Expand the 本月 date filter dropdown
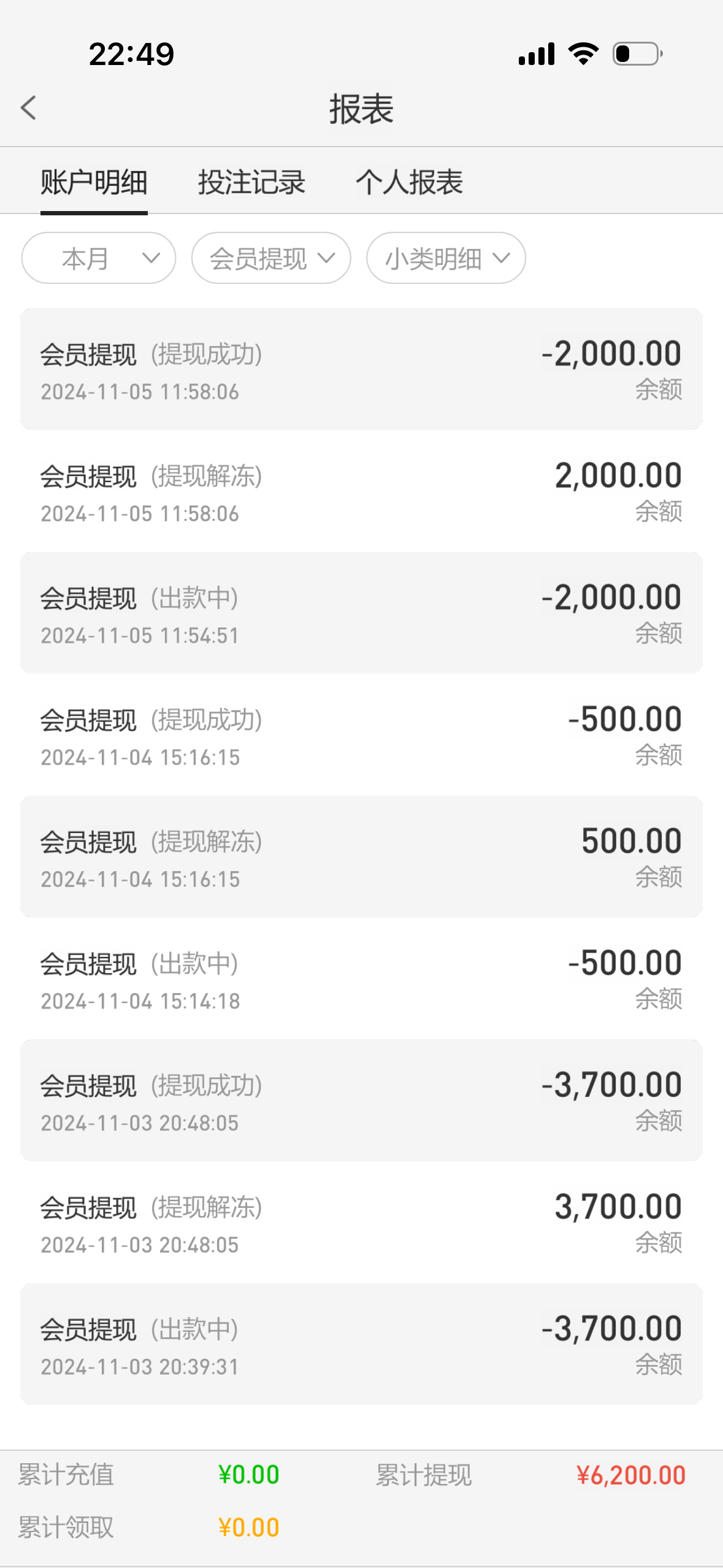The width and height of the screenshot is (723, 1568). (x=99, y=258)
